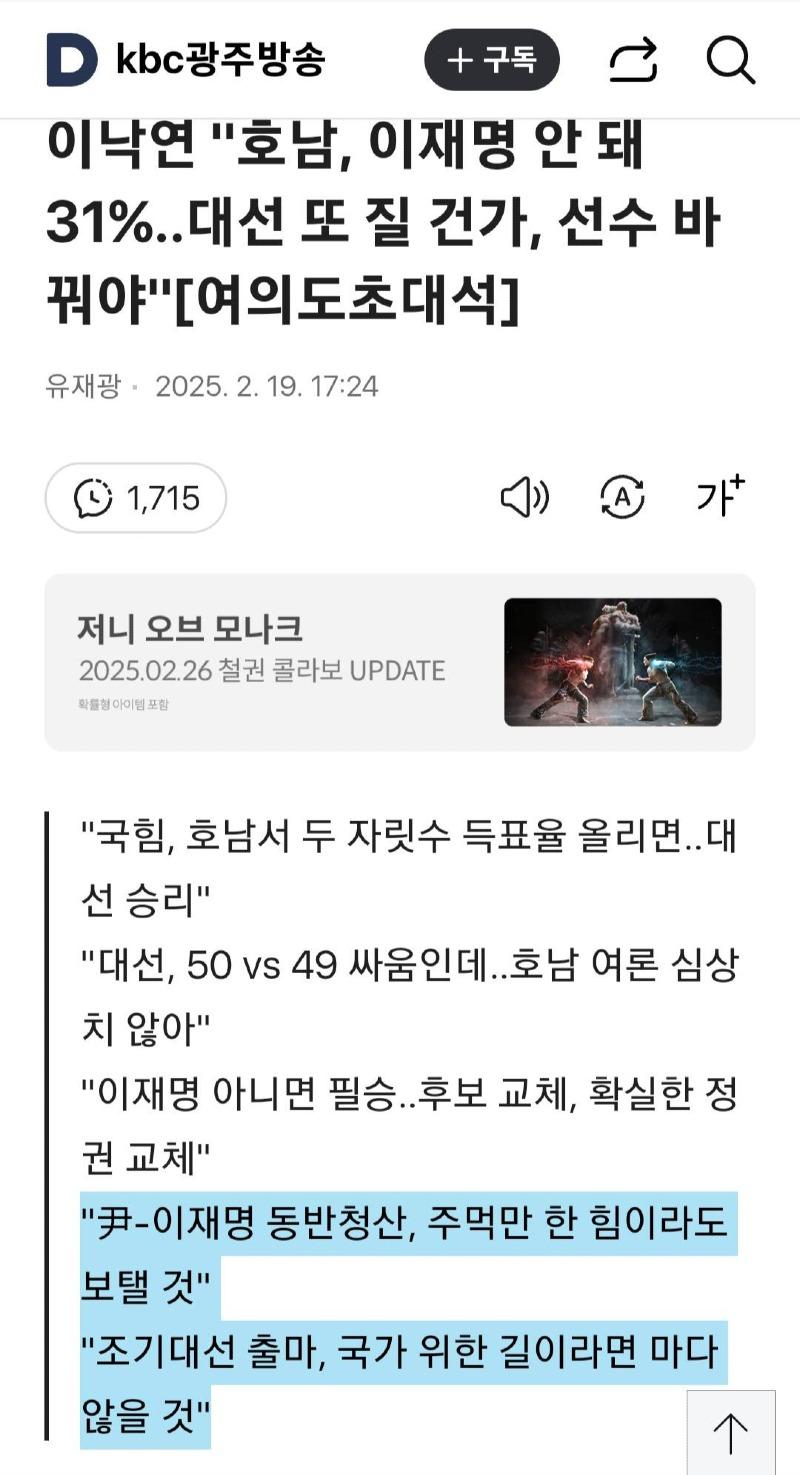Subscribe to kbc광주방송 channel

coord(492,60)
